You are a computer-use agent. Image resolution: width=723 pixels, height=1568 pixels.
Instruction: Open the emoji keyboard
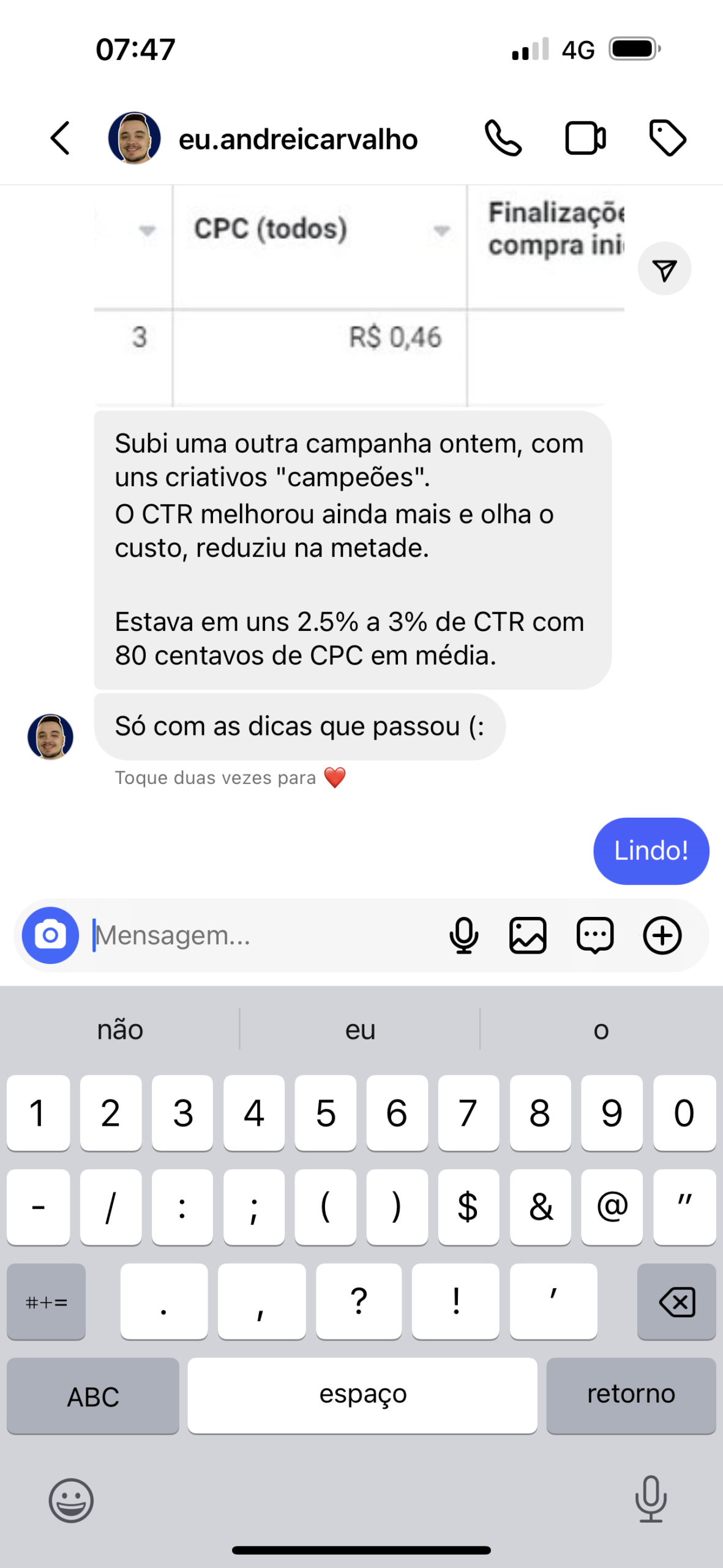71,1500
